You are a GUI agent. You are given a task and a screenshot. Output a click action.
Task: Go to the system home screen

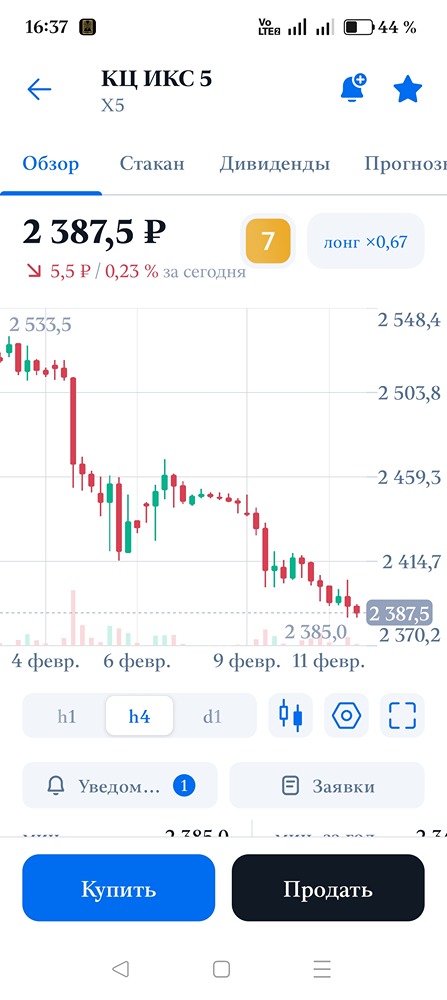[x=221, y=969]
